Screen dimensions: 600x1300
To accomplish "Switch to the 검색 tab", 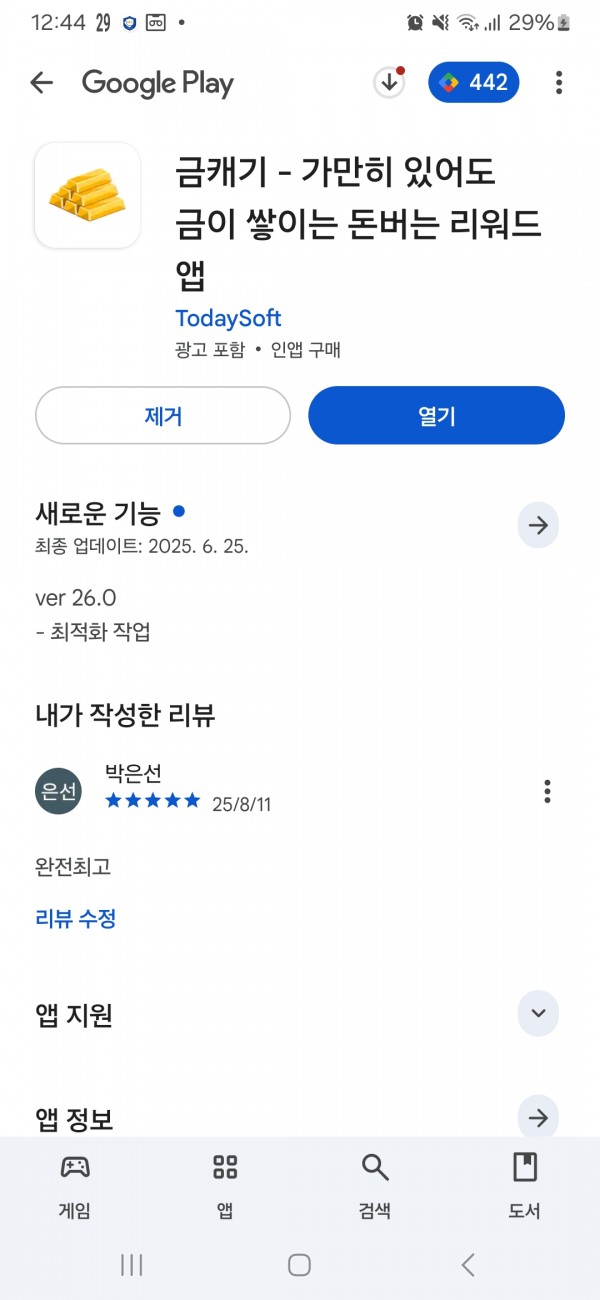I will click(x=375, y=1186).
